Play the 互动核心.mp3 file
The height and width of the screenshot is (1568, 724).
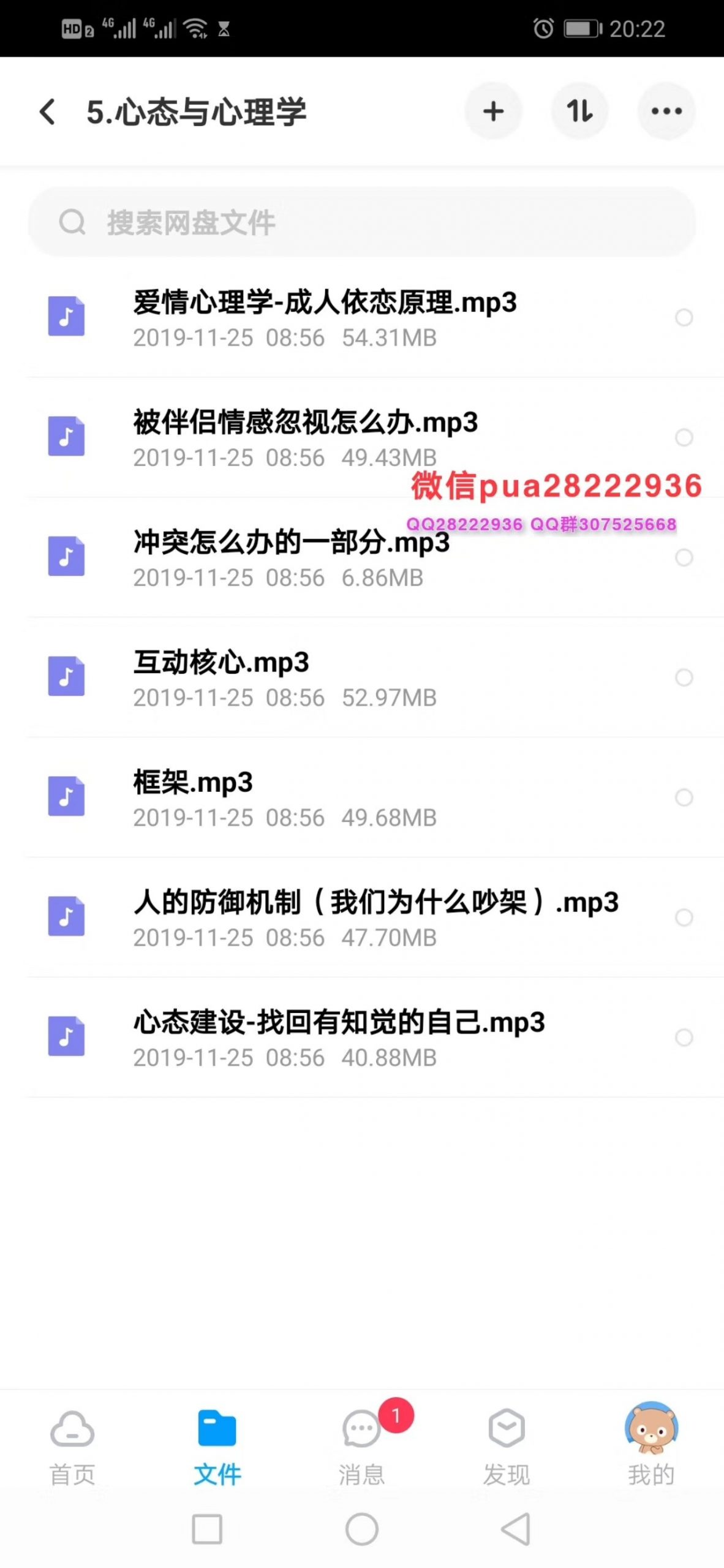[x=361, y=677]
